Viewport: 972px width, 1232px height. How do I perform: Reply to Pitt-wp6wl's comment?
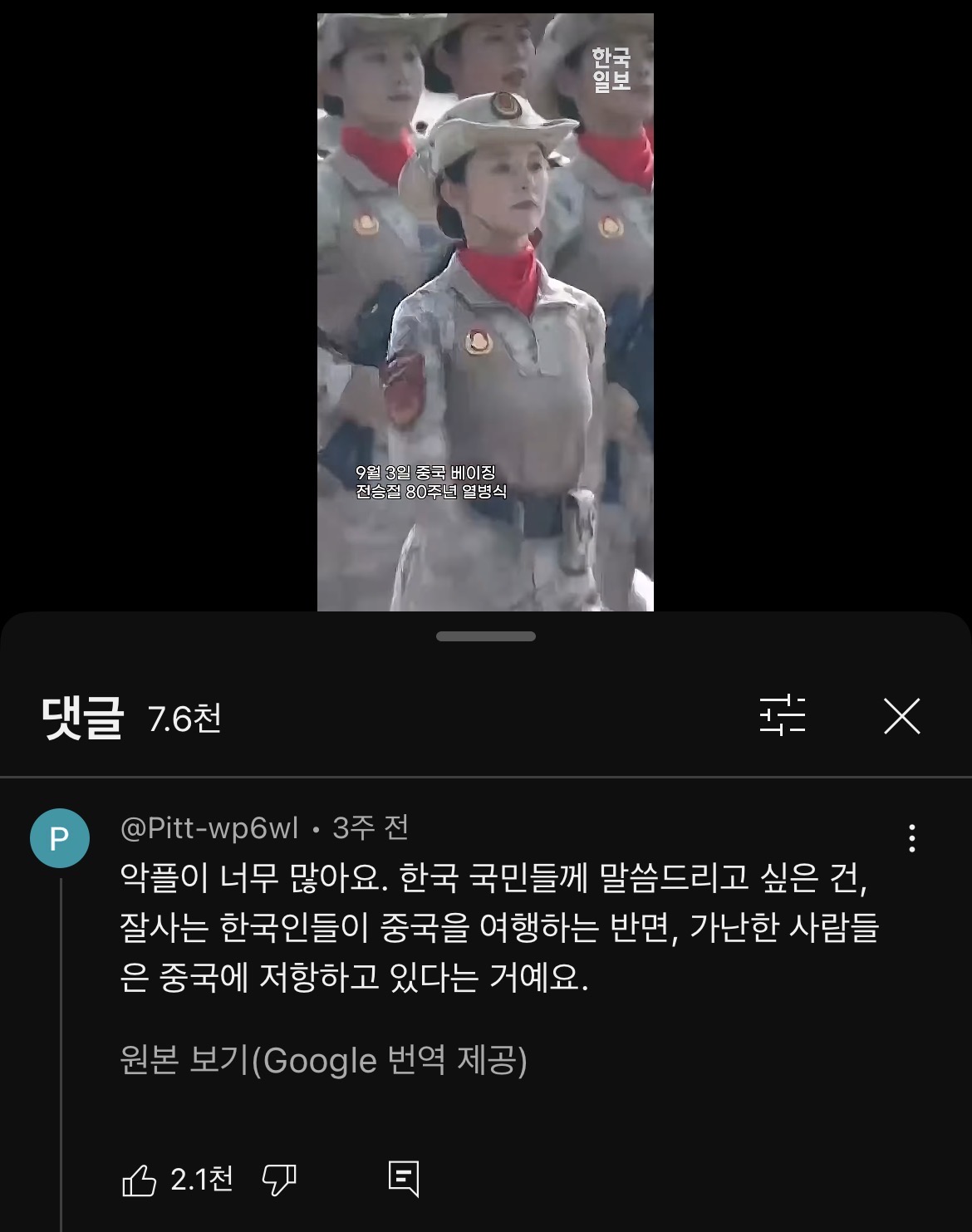pos(404,1179)
